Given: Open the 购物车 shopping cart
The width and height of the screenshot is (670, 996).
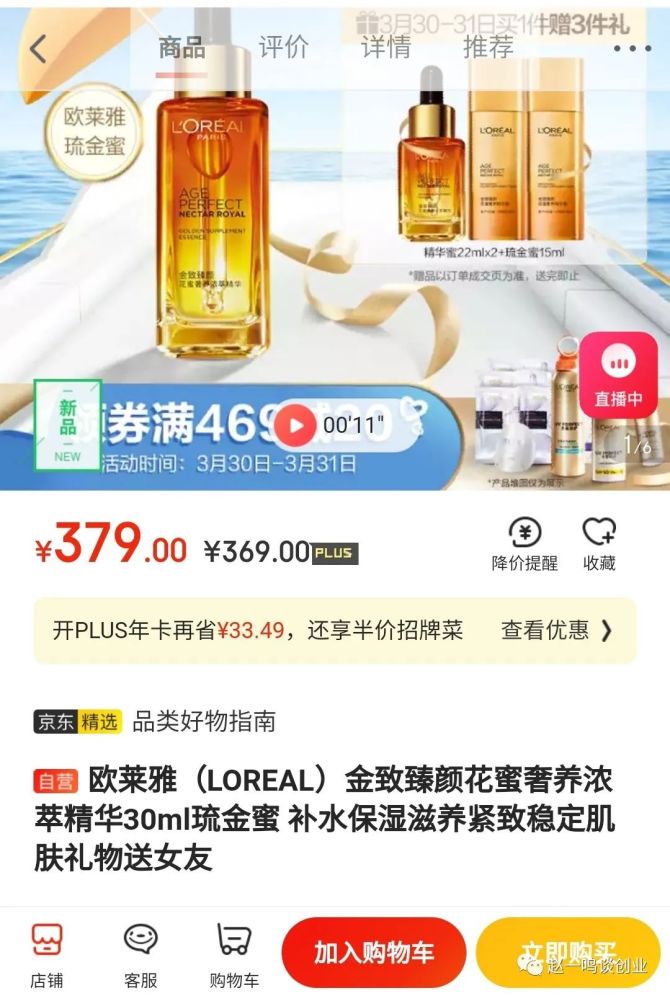Looking at the screenshot, I should 234,953.
